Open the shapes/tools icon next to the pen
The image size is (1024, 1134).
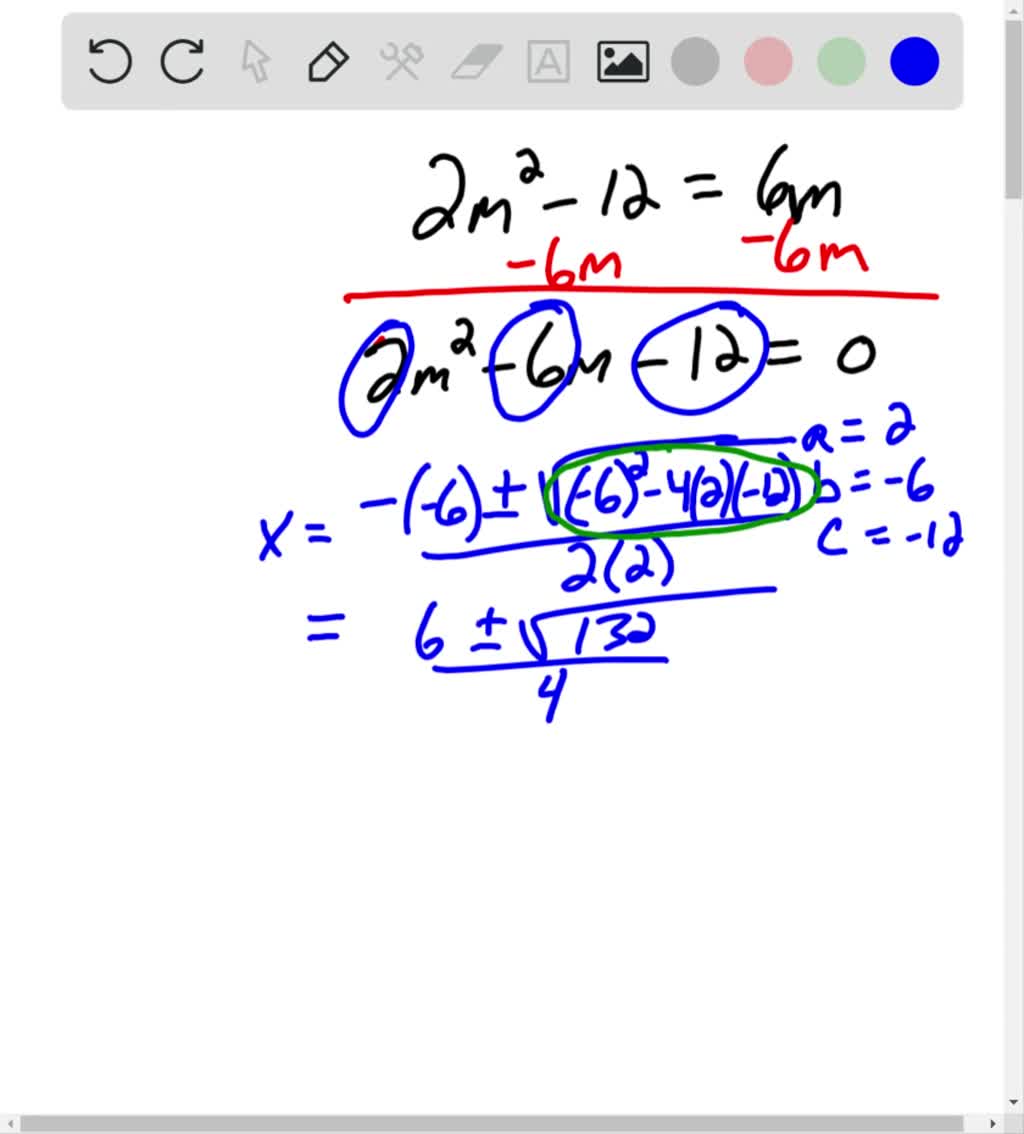(x=401, y=60)
